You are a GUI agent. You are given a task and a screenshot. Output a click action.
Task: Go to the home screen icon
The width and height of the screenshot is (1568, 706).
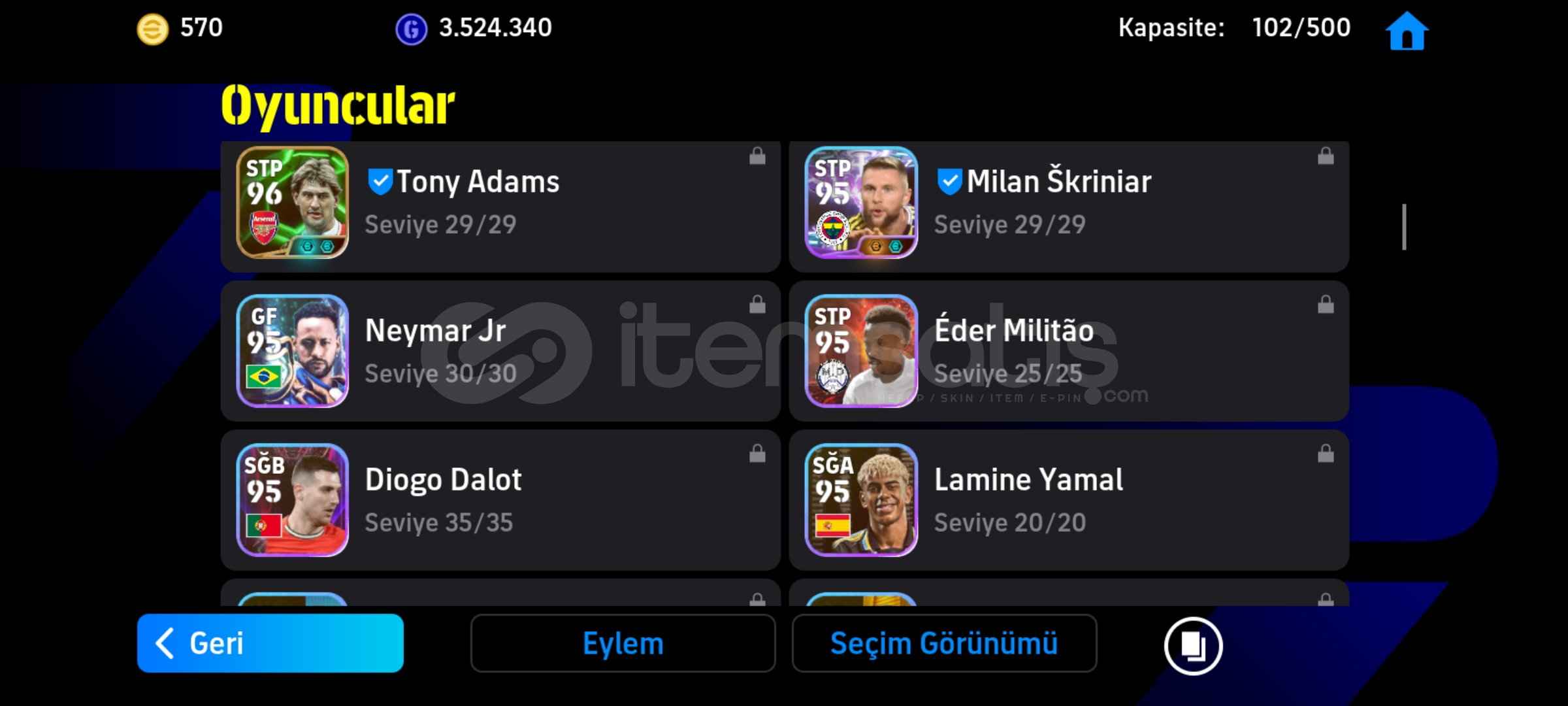pos(1407,31)
